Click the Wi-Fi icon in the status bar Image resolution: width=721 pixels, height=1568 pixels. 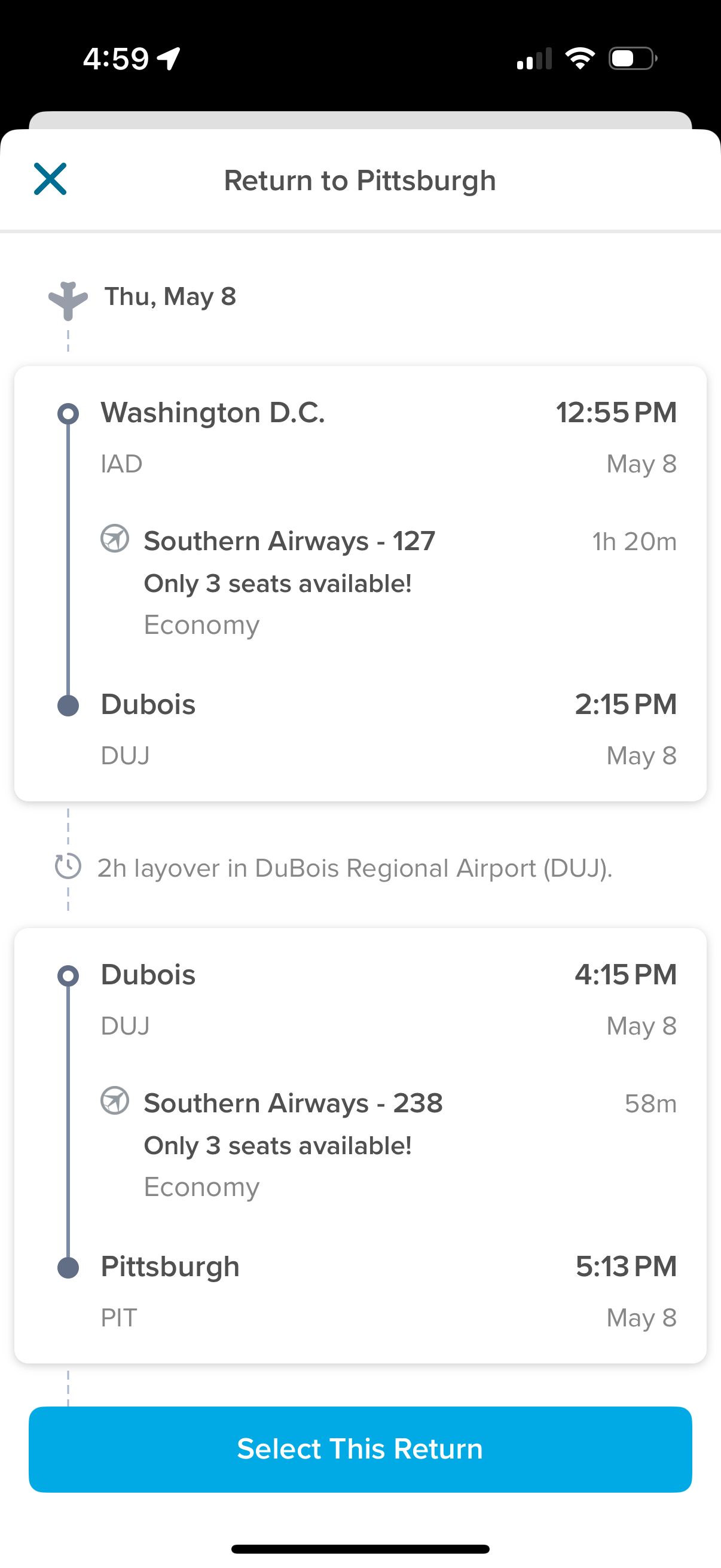[x=579, y=58]
